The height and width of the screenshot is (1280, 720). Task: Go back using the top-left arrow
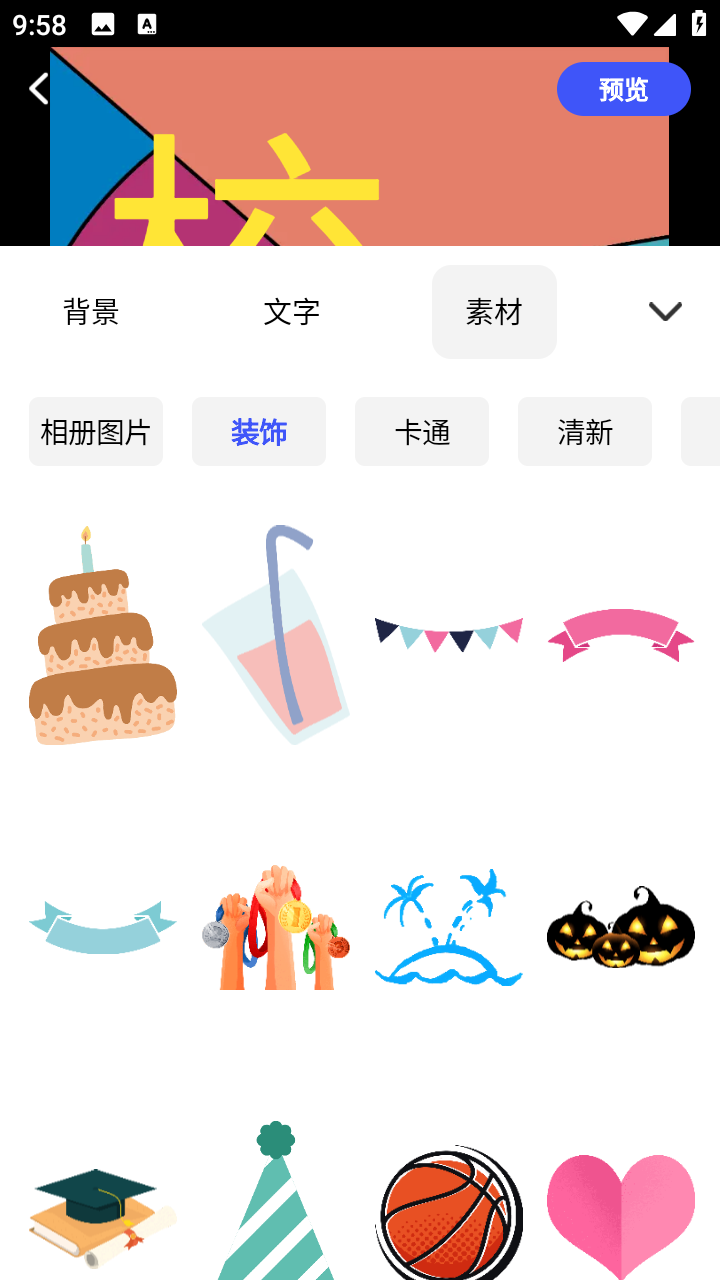click(x=38, y=89)
